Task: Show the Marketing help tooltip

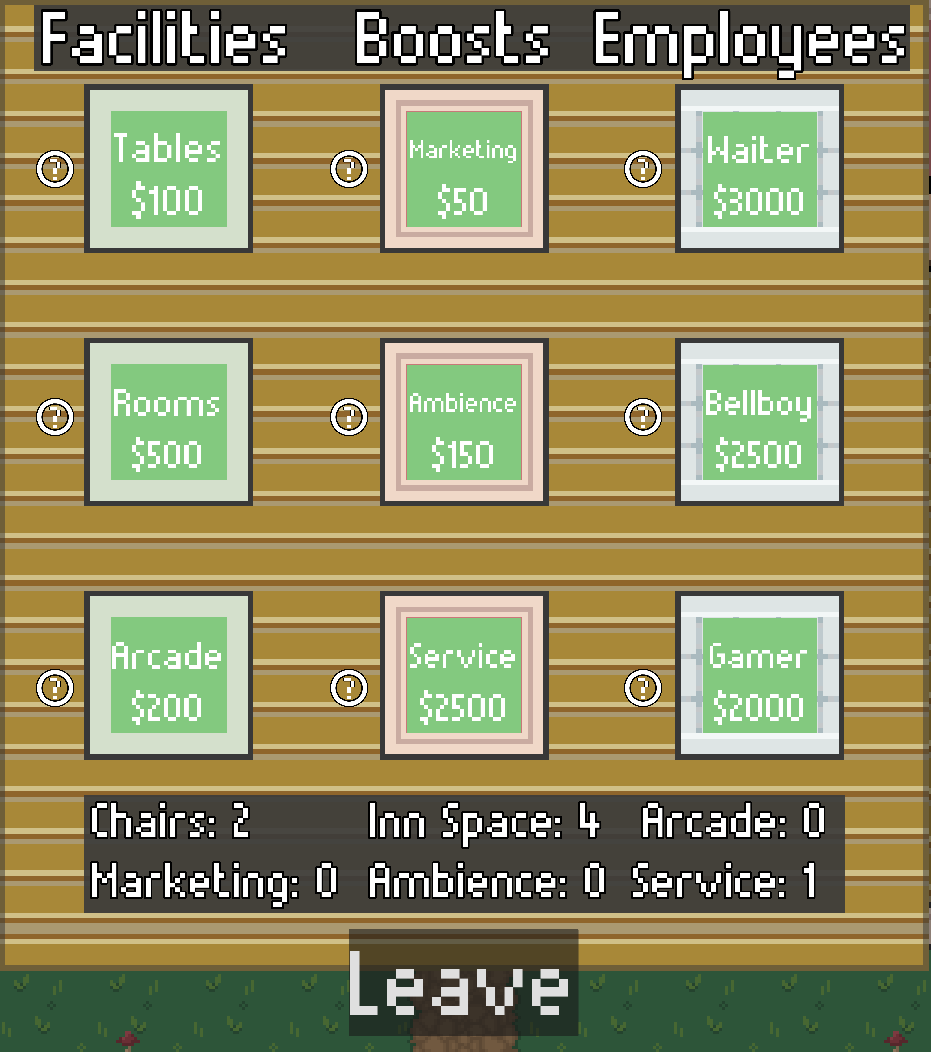Action: (349, 169)
